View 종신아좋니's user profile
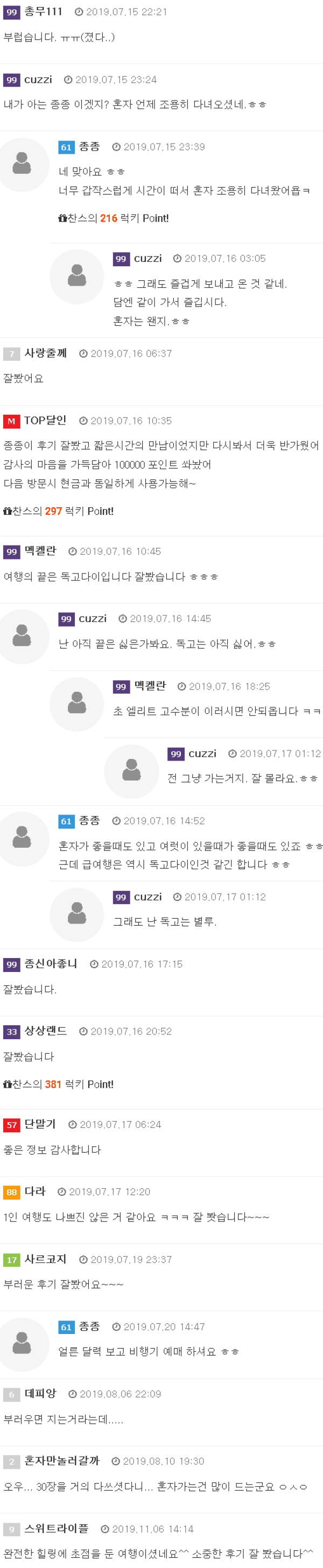 click(51, 963)
